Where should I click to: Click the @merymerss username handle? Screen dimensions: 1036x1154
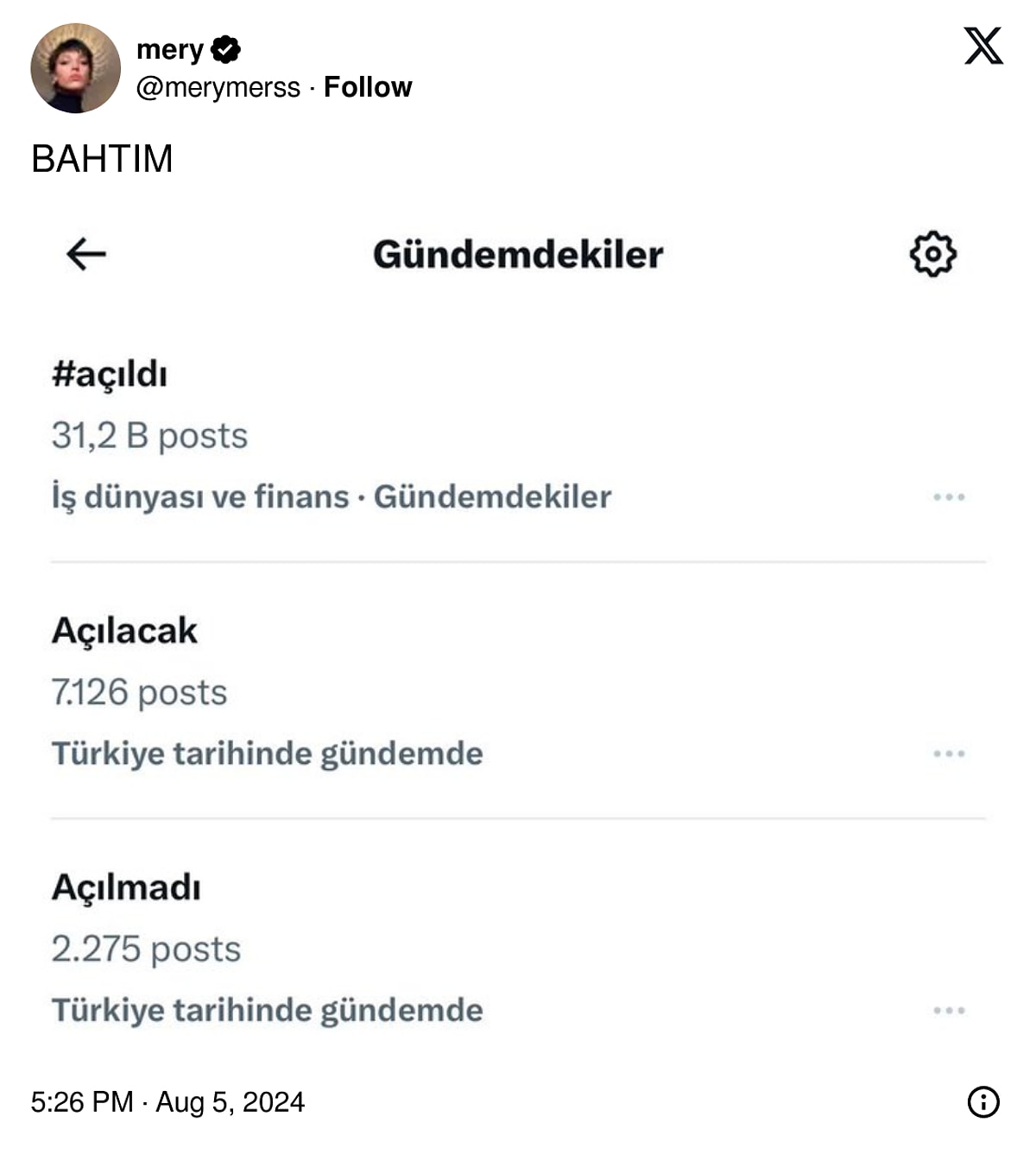pyautogui.click(x=220, y=86)
